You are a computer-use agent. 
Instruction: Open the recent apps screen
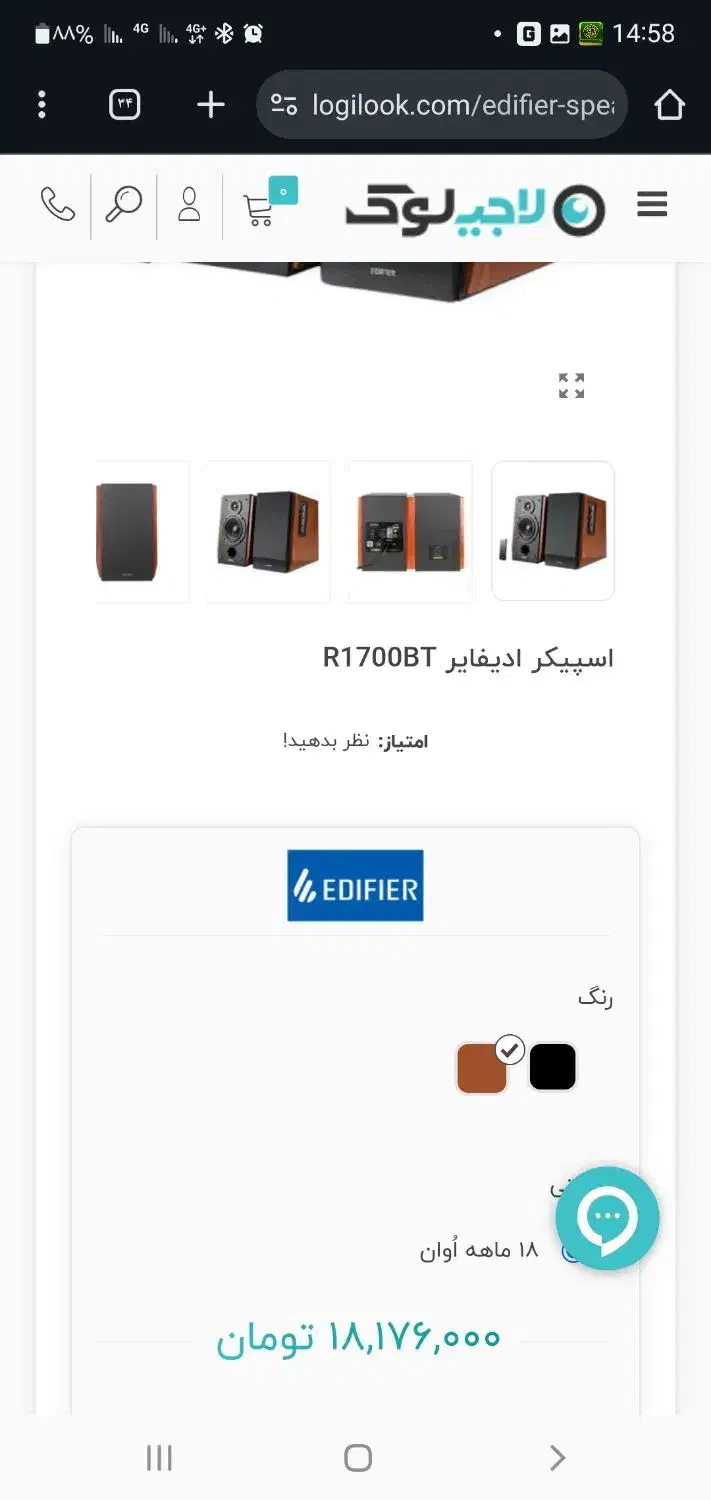[160, 1458]
